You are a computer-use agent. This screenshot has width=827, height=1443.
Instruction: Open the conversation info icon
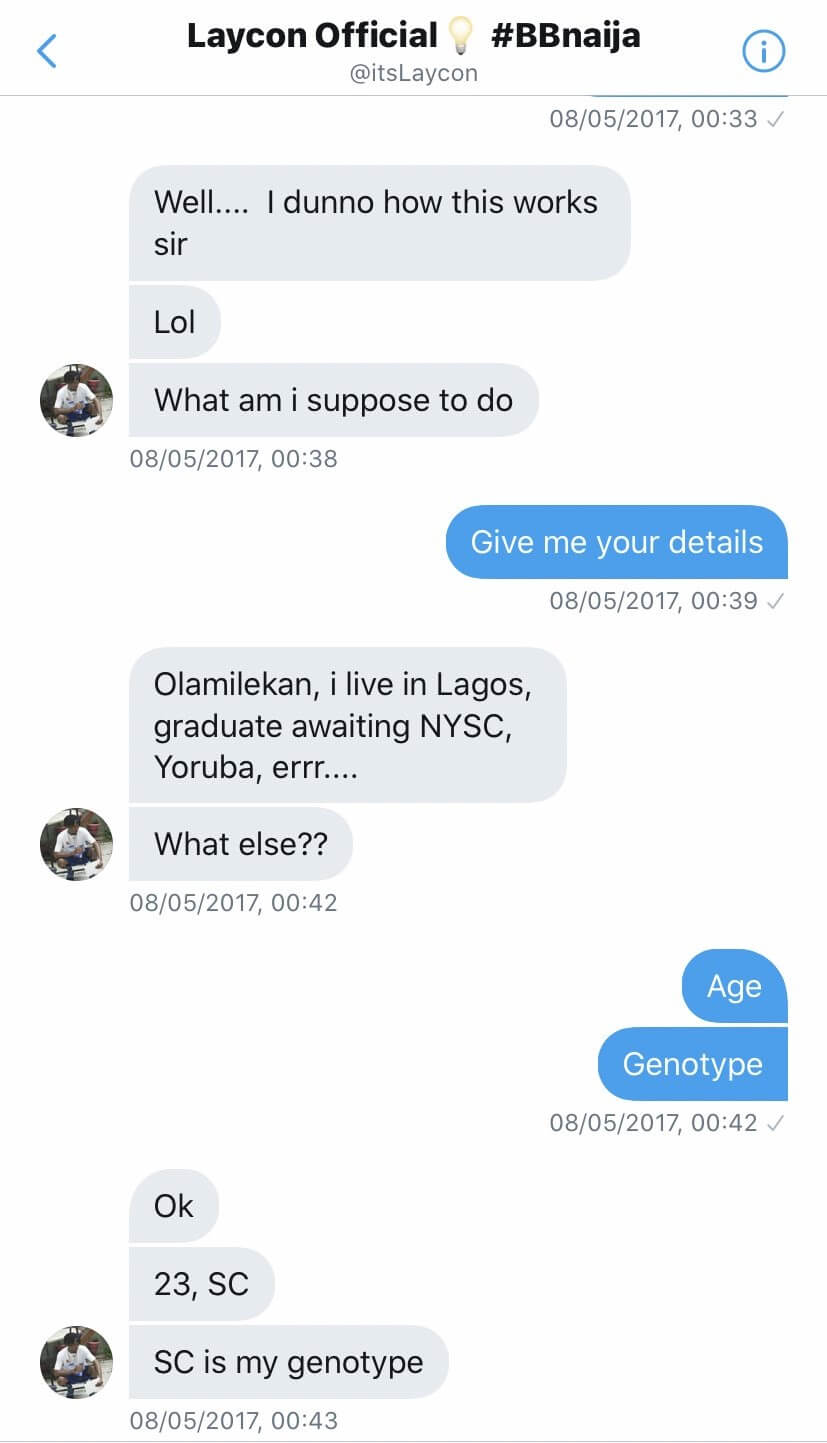[x=764, y=51]
